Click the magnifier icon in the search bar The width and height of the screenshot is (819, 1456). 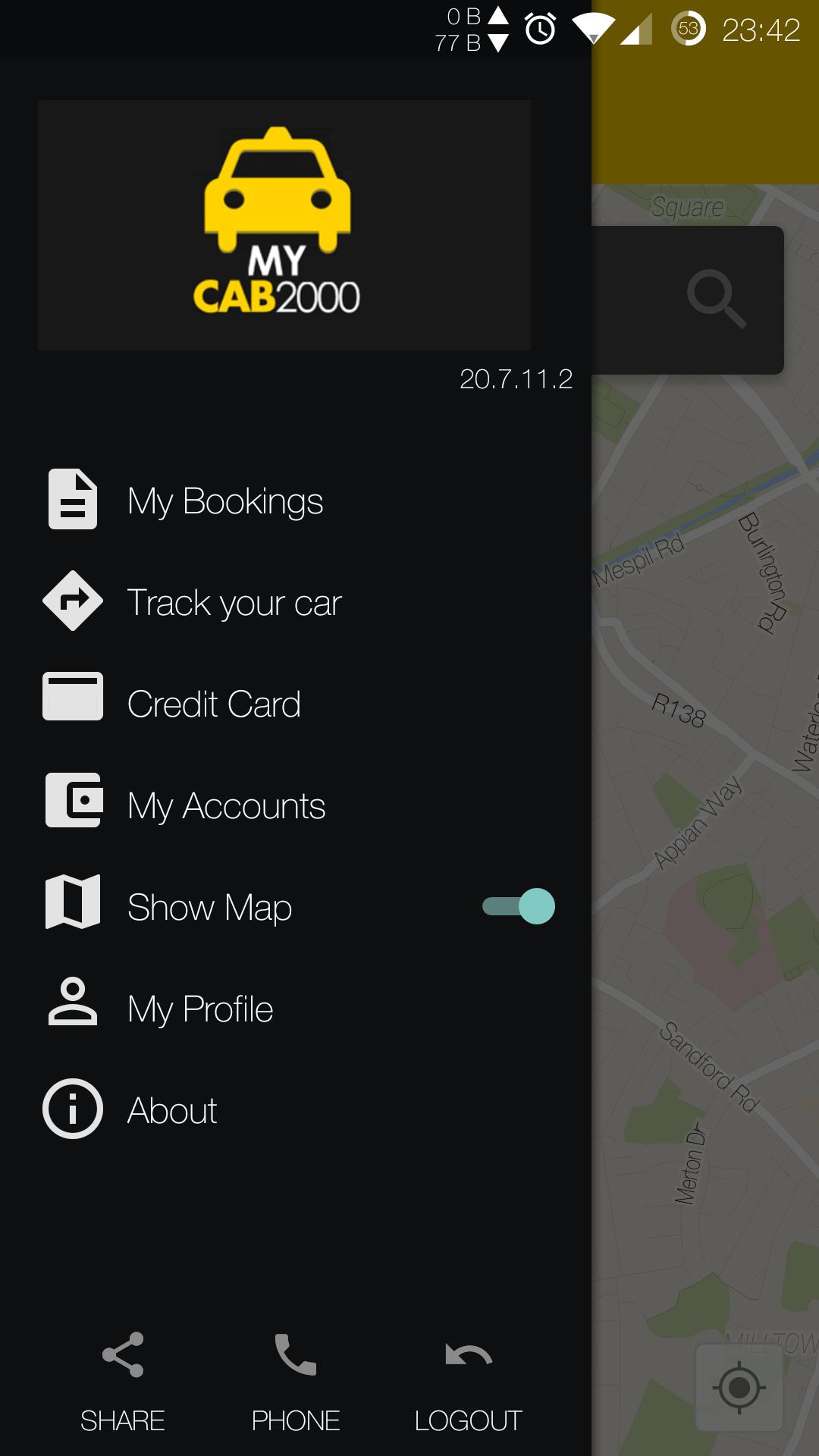(716, 297)
